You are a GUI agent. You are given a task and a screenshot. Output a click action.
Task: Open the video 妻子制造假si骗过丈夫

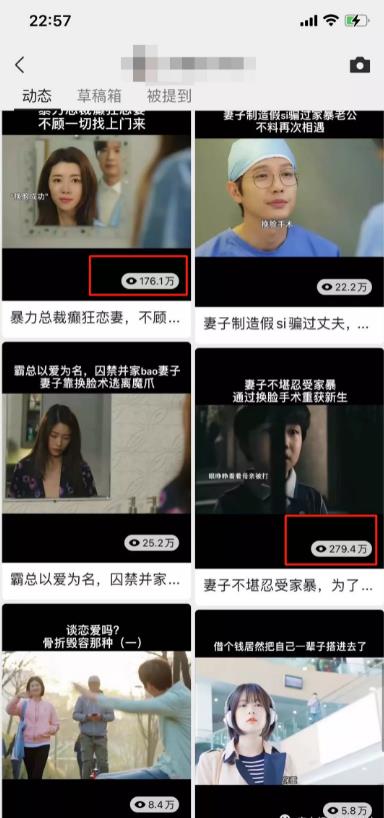(x=289, y=227)
